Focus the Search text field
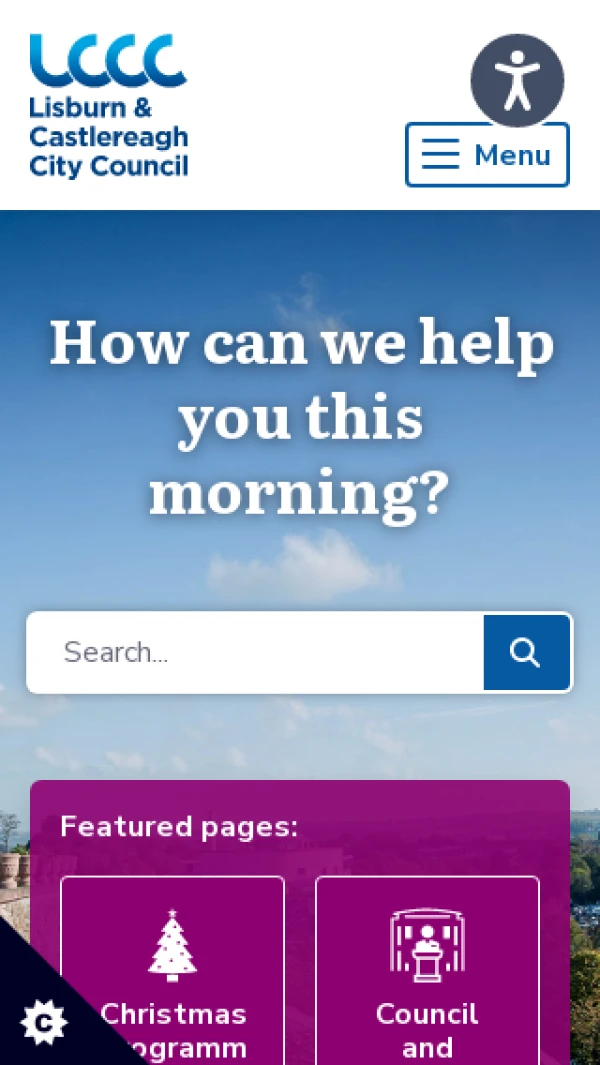600x1065 pixels. pyautogui.click(x=255, y=653)
